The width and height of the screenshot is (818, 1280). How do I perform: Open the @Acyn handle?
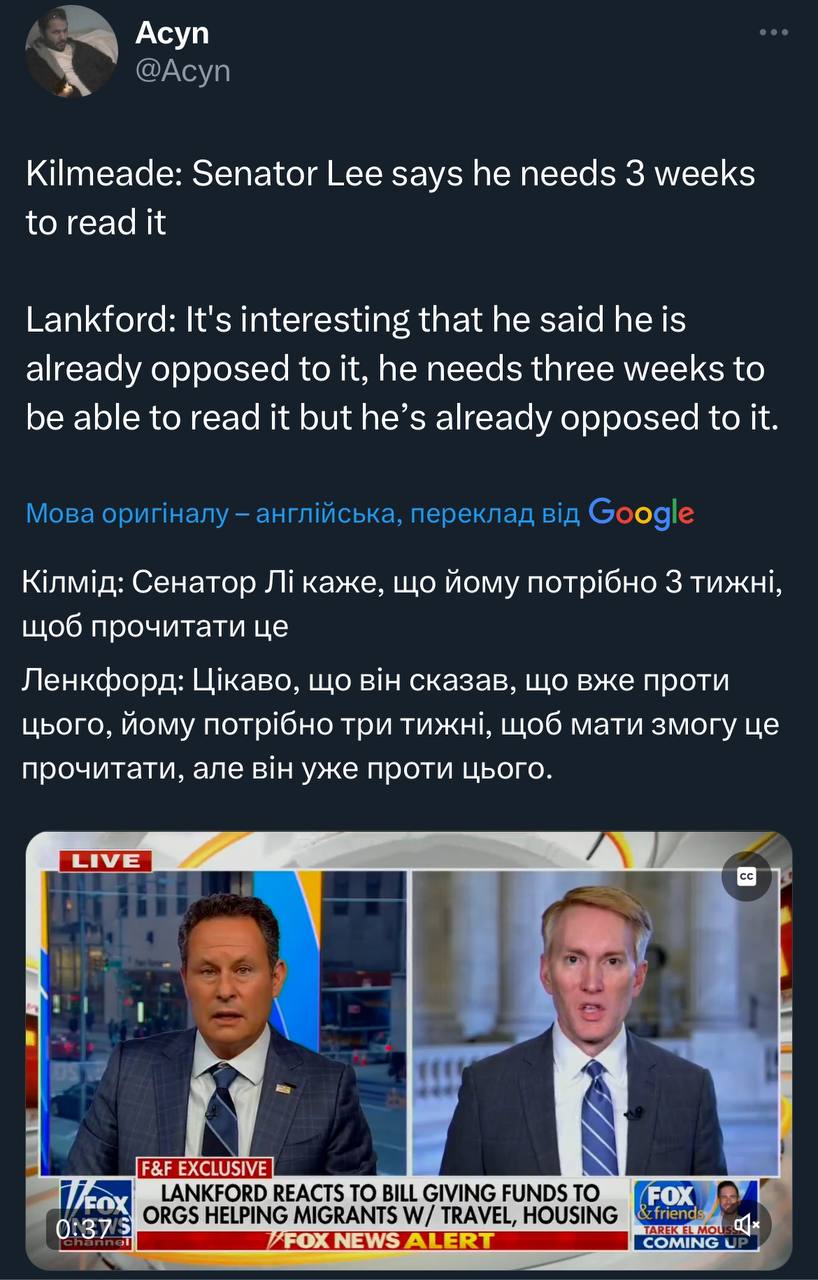coord(182,71)
